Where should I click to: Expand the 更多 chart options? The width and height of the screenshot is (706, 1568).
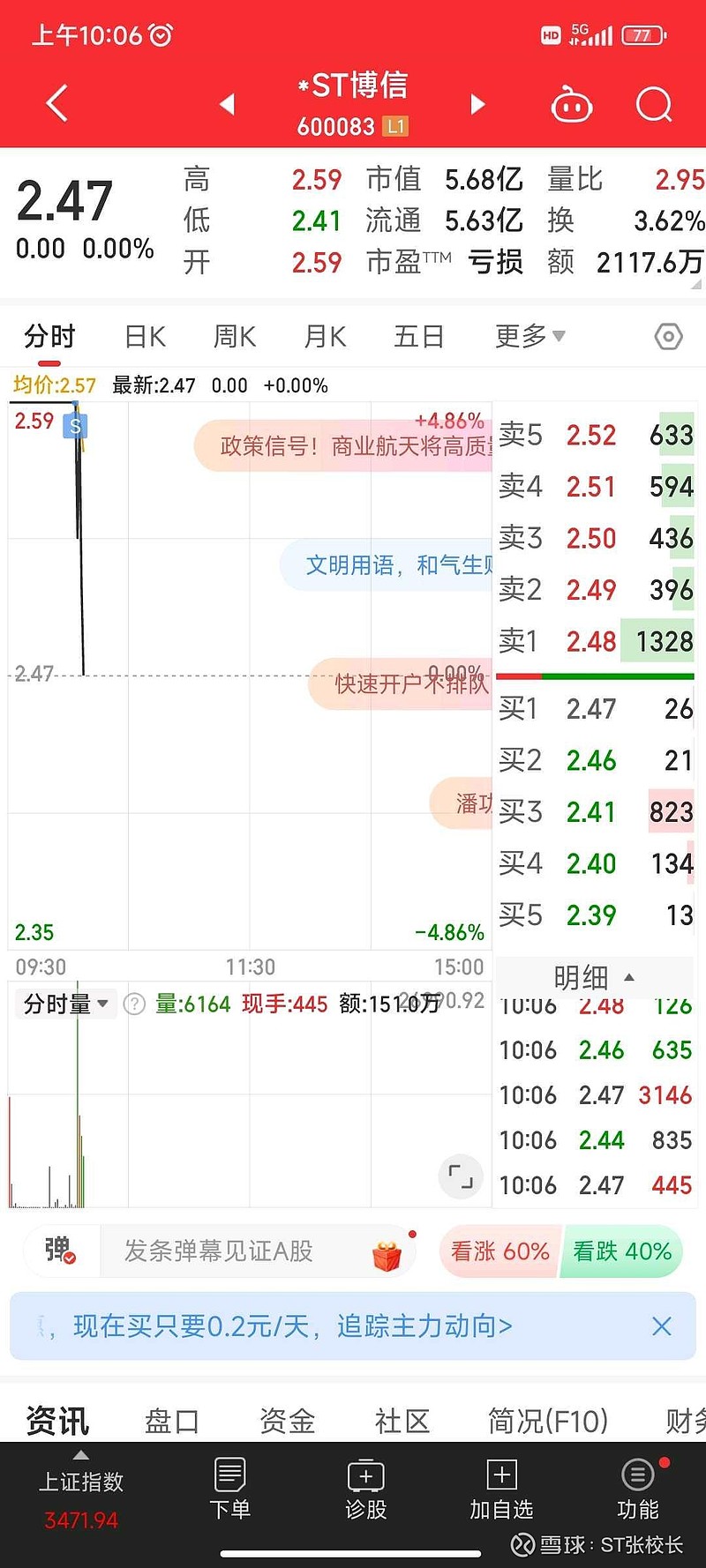(529, 336)
